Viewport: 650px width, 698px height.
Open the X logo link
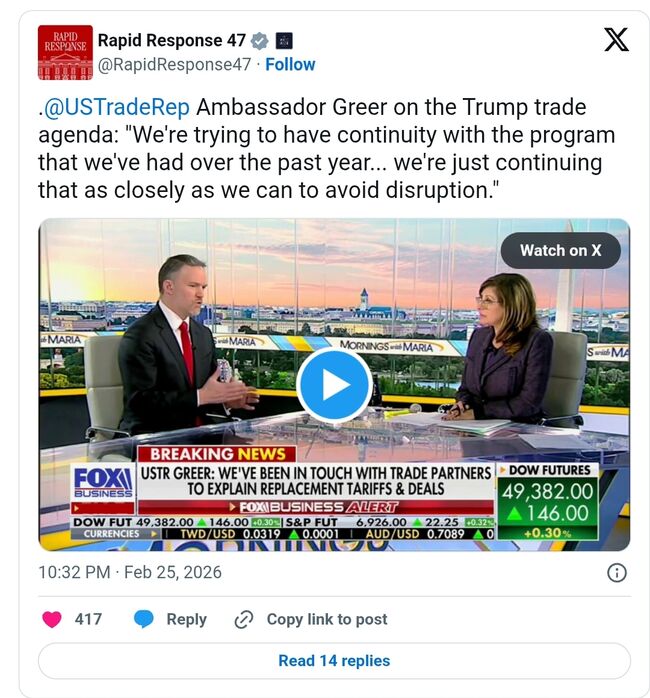coord(617,40)
